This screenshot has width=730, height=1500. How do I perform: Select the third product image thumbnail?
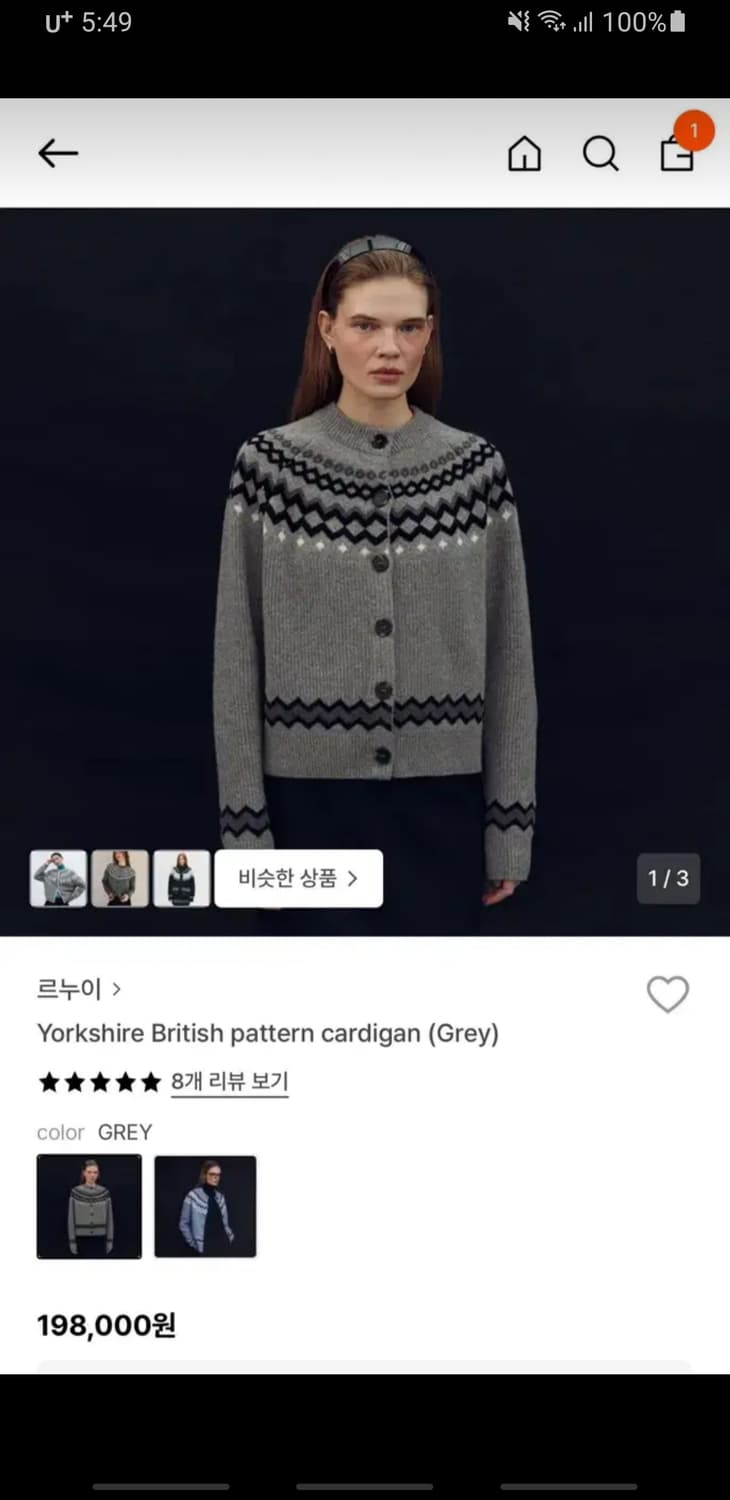pyautogui.click(x=182, y=878)
